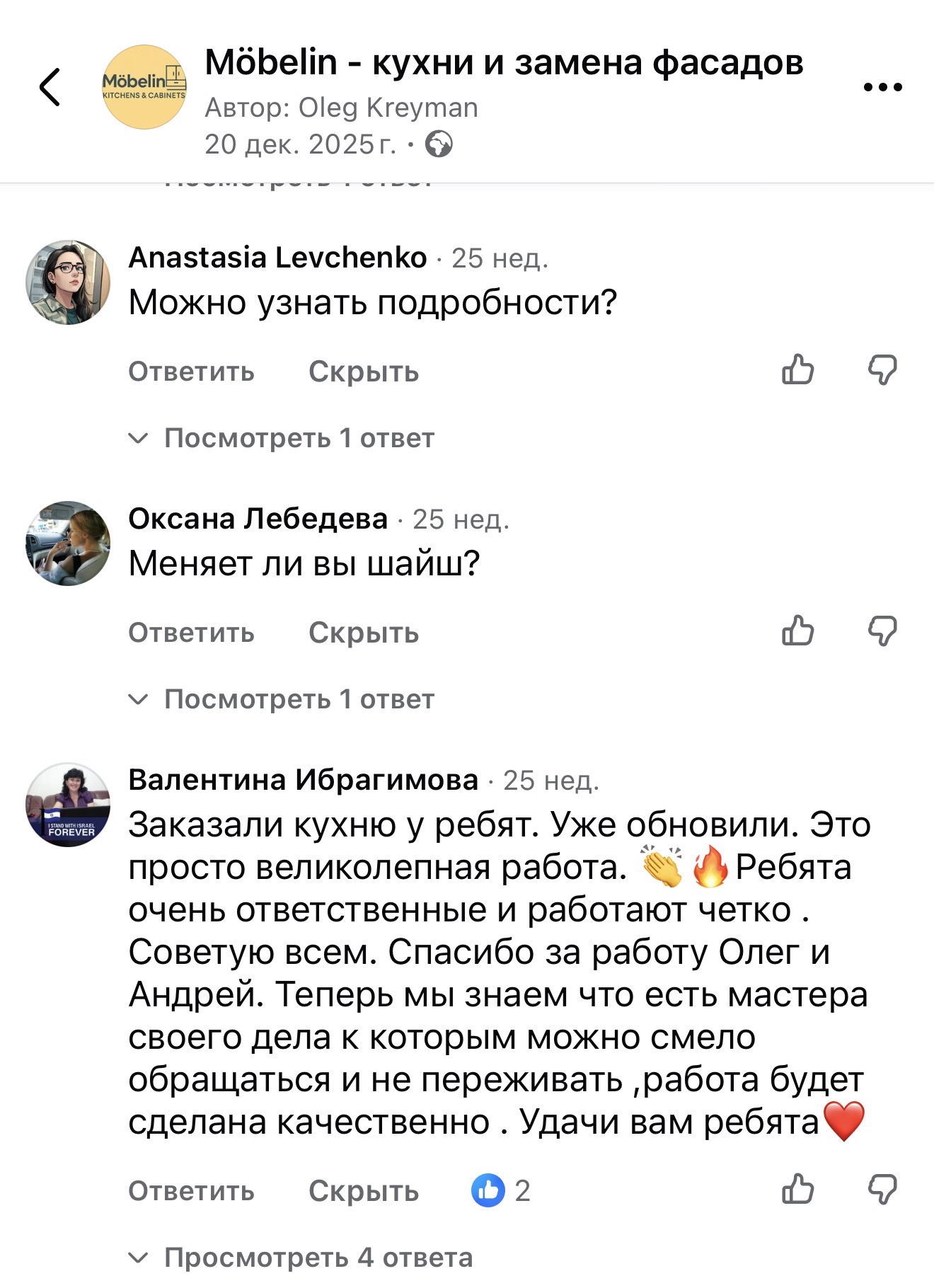The height and width of the screenshot is (1288, 934).
Task: Like Валентина Ибрагимова's comment
Action: (798, 1189)
